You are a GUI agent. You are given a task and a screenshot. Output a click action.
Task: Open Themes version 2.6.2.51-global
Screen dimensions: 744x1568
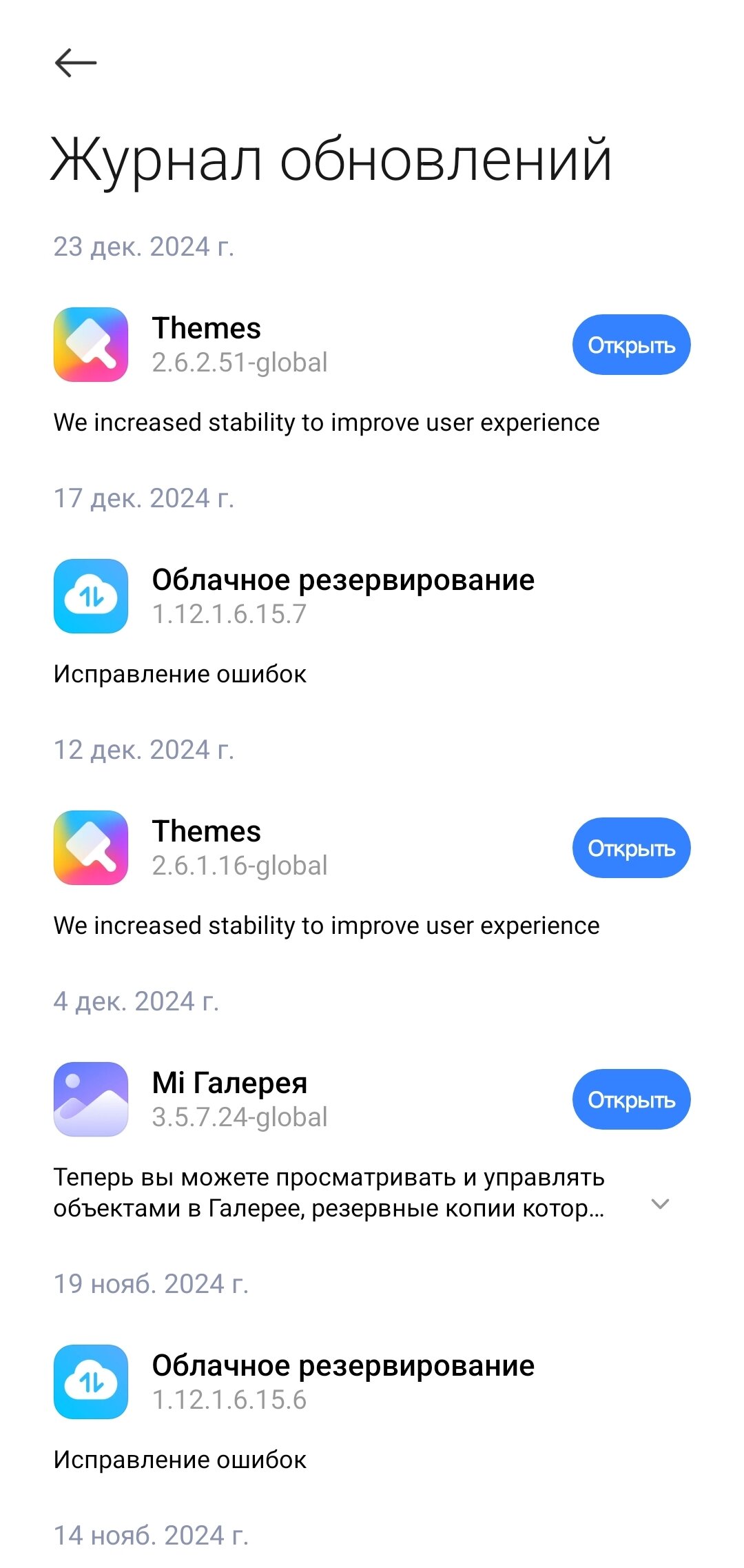point(631,345)
